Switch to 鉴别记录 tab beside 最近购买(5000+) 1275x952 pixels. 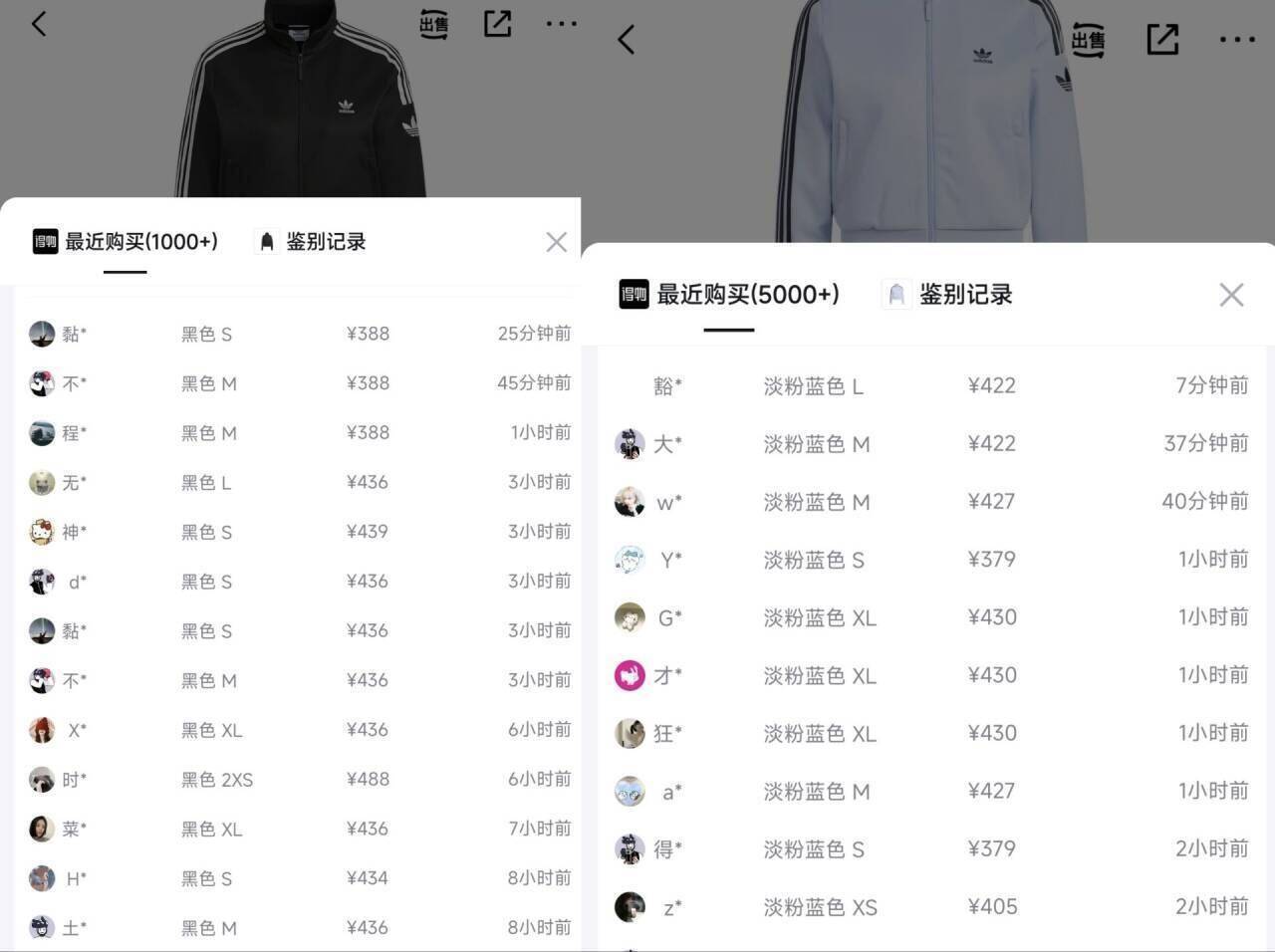pos(948,295)
